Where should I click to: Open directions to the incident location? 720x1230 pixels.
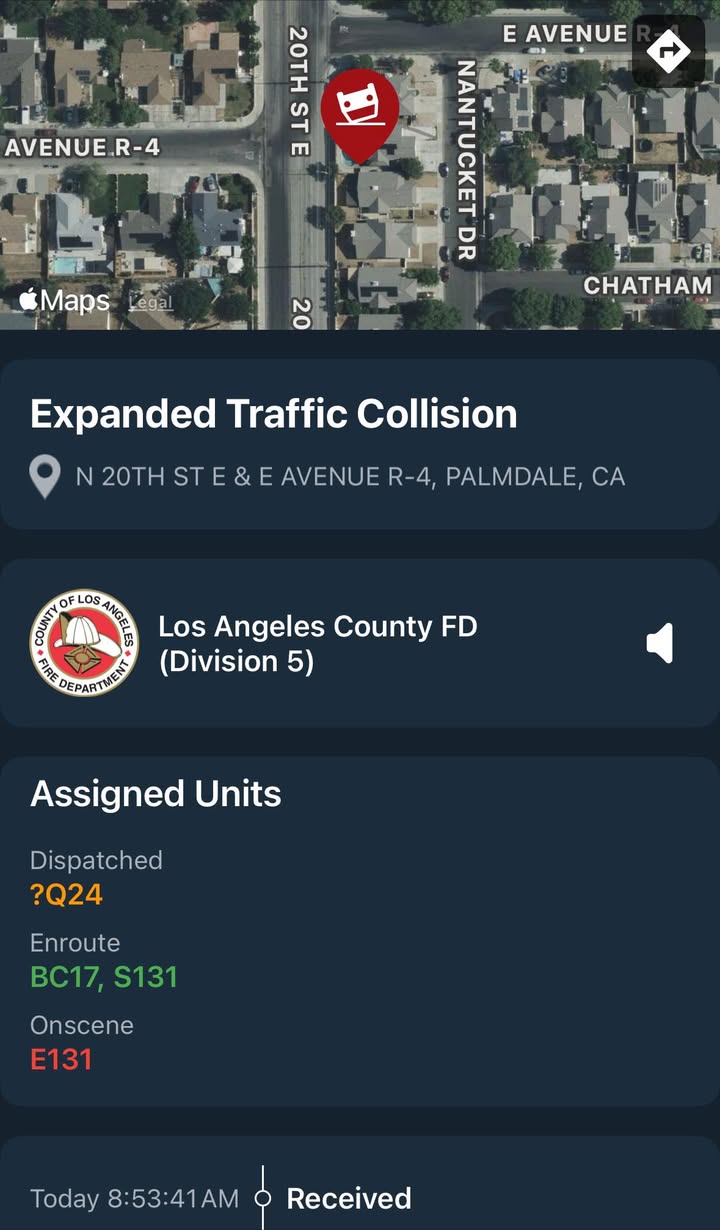coord(668,51)
